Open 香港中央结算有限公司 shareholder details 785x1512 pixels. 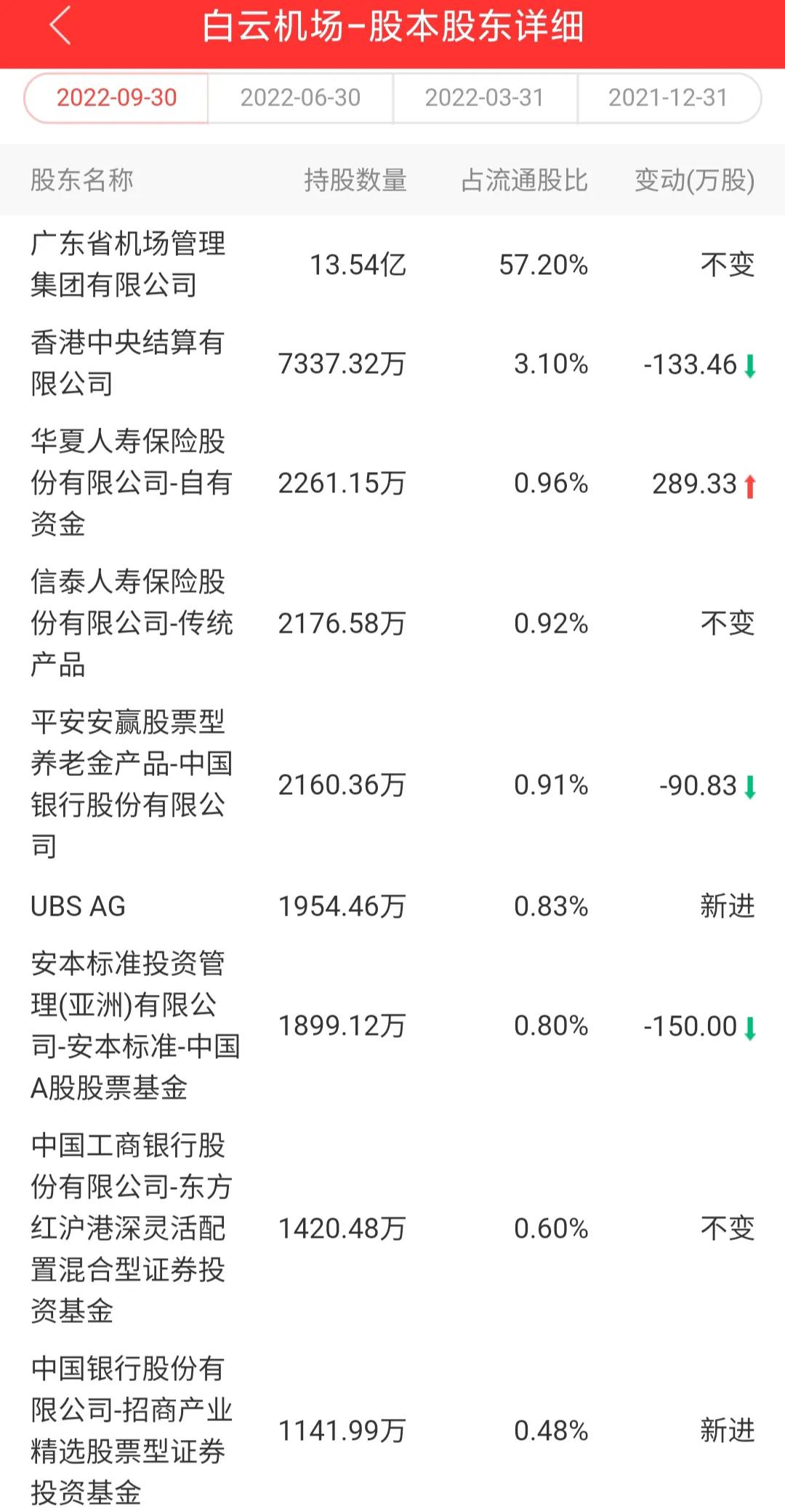click(131, 364)
